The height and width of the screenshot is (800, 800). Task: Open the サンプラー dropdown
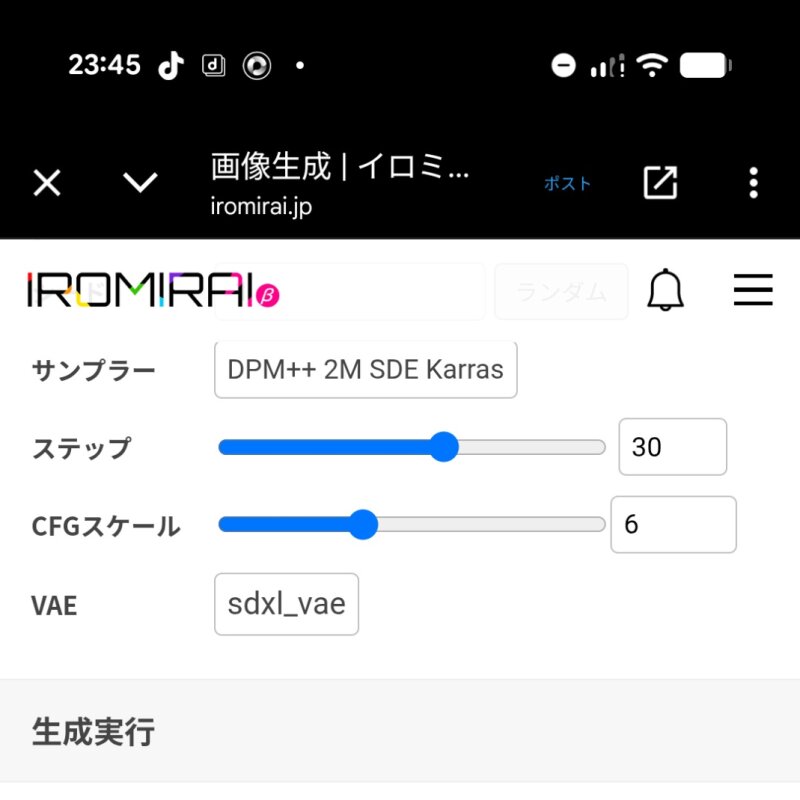365,370
